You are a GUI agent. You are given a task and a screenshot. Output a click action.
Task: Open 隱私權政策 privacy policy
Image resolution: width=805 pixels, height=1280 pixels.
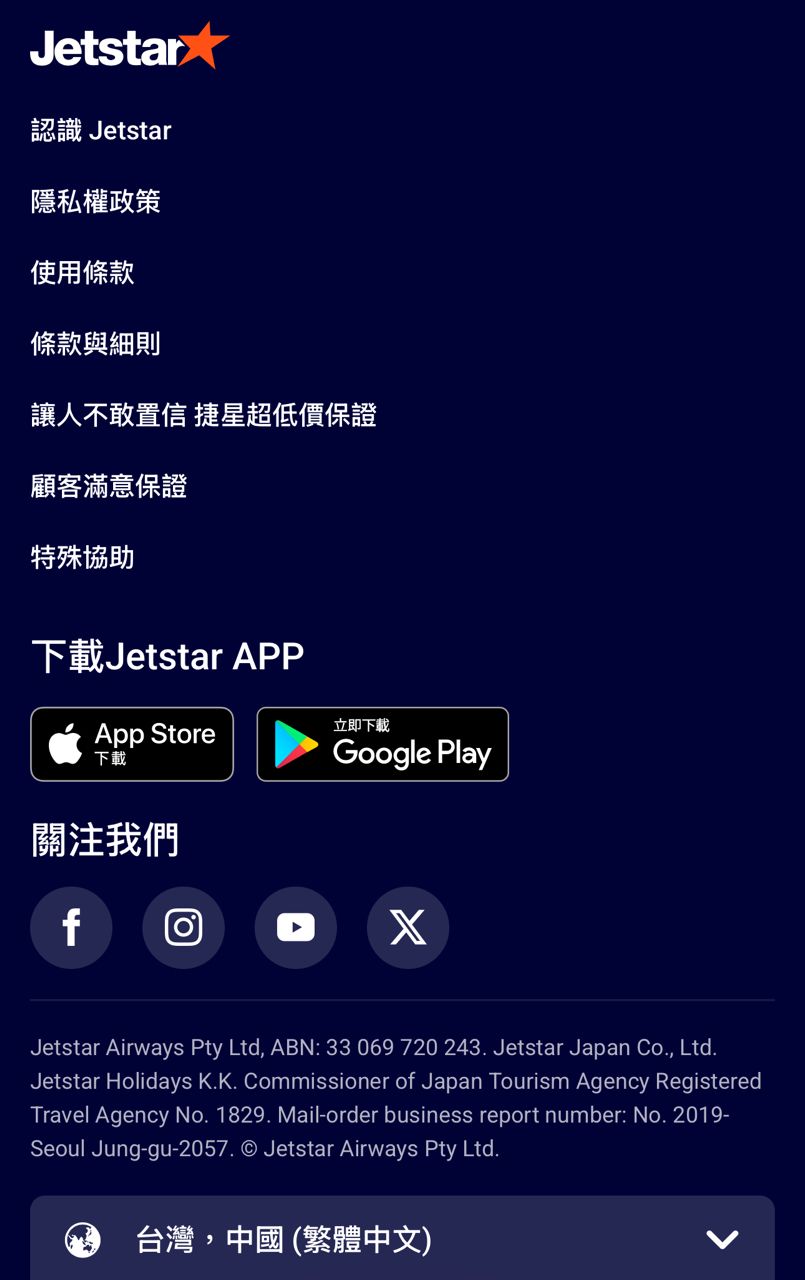point(96,202)
